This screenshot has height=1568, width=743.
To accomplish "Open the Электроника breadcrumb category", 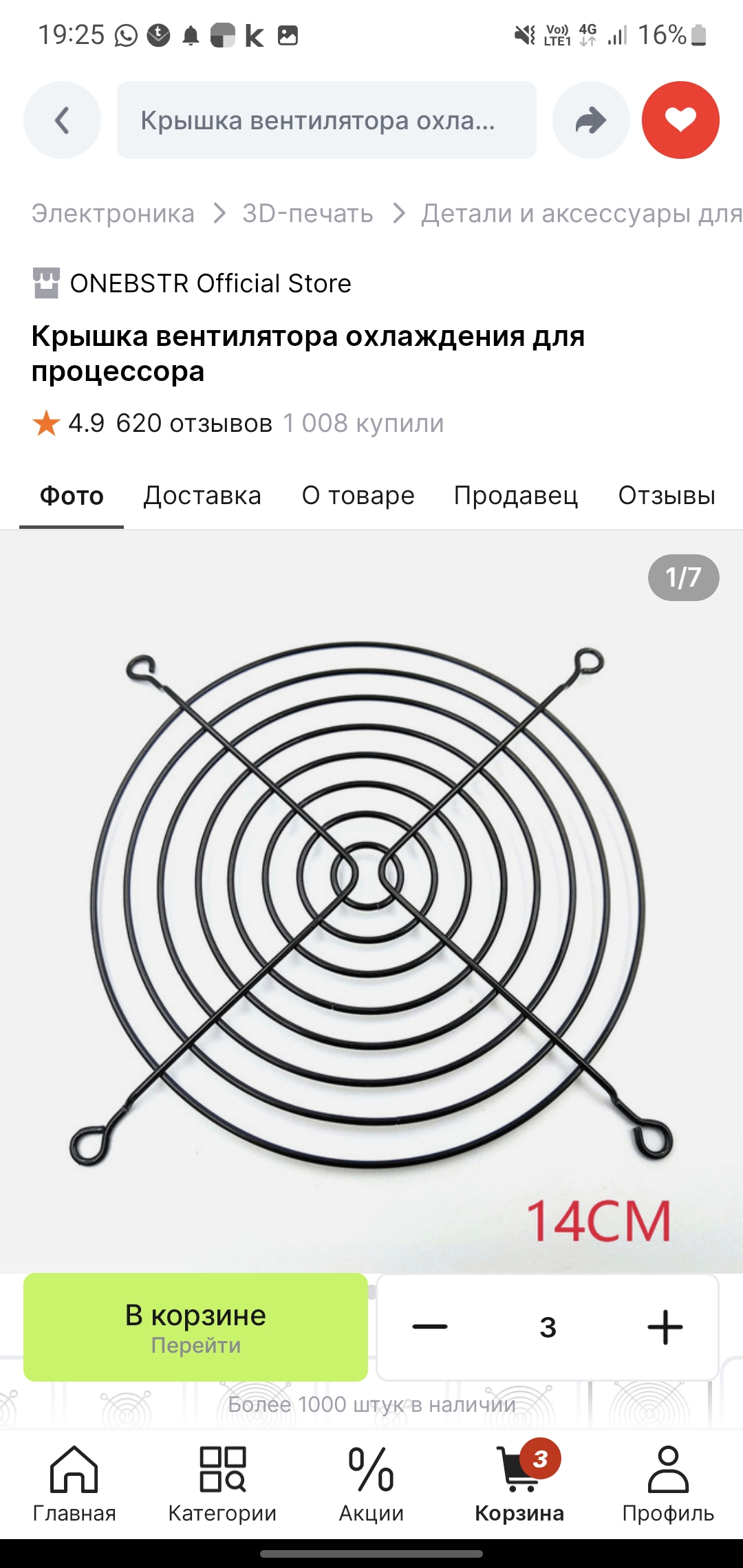I will point(113,214).
